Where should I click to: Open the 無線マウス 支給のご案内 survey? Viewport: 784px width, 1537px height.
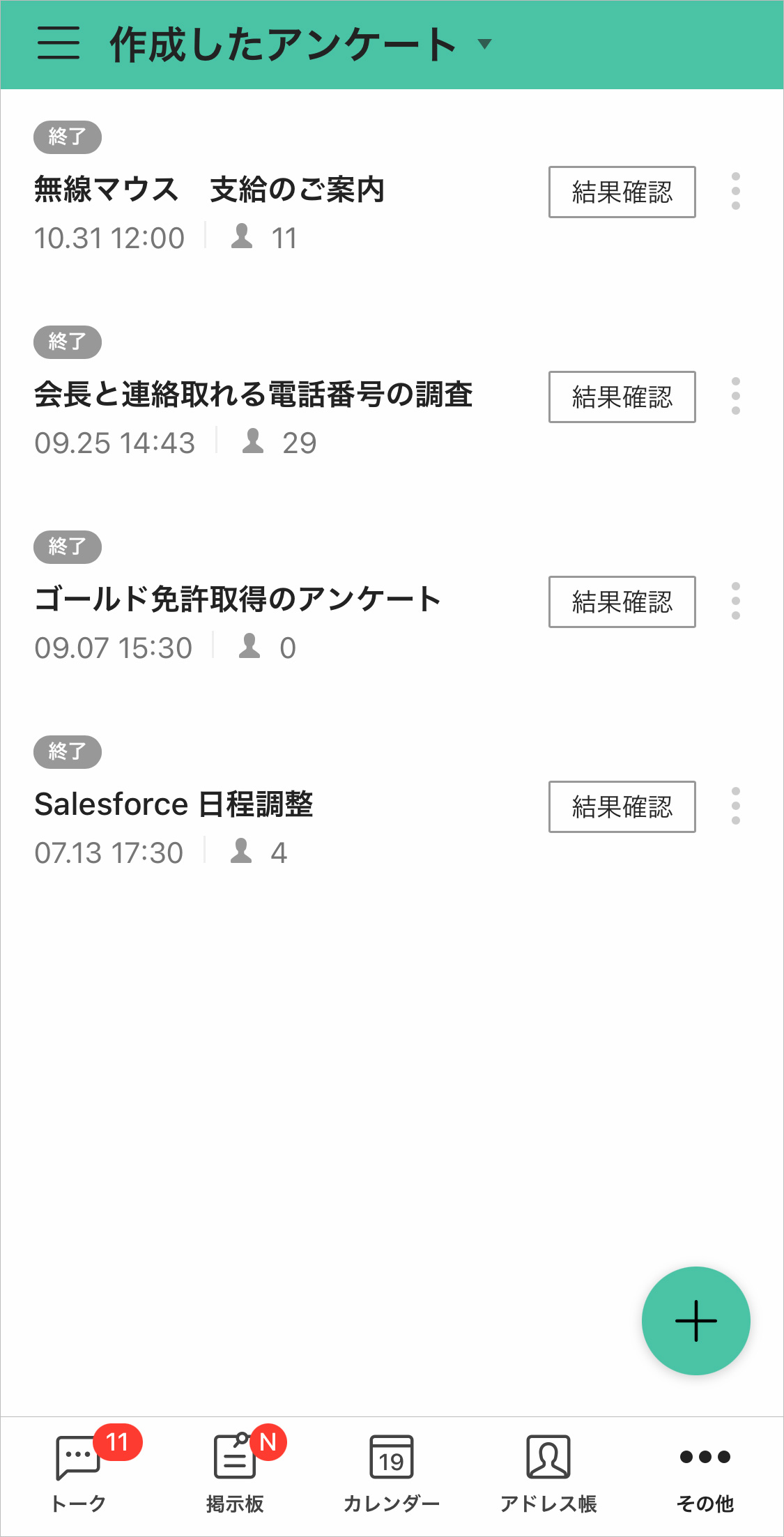(x=209, y=190)
